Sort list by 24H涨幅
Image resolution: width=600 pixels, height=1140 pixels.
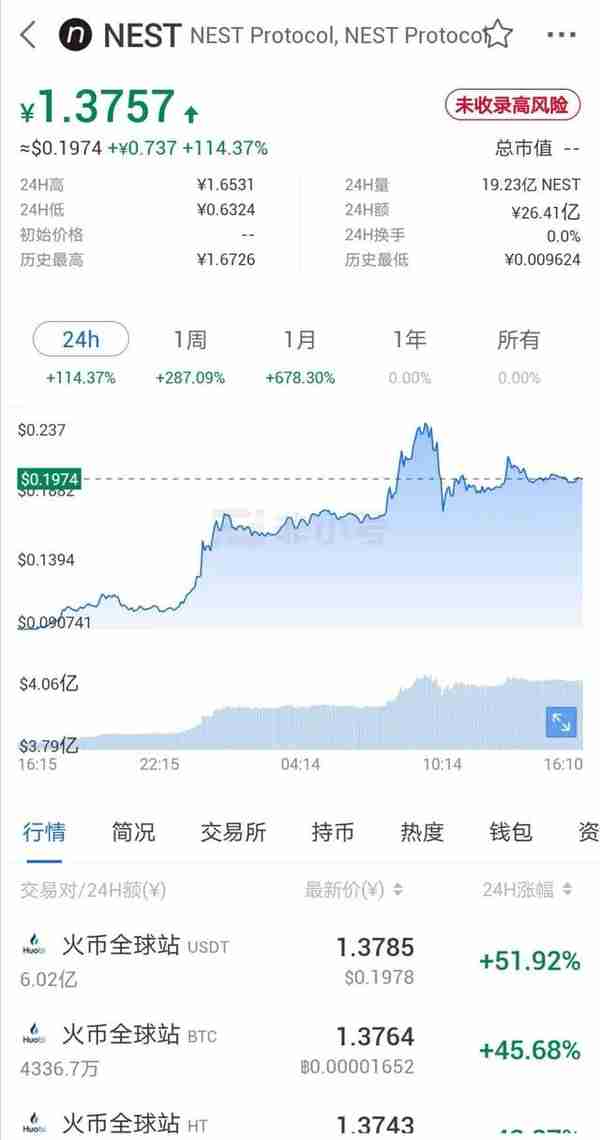pos(527,889)
